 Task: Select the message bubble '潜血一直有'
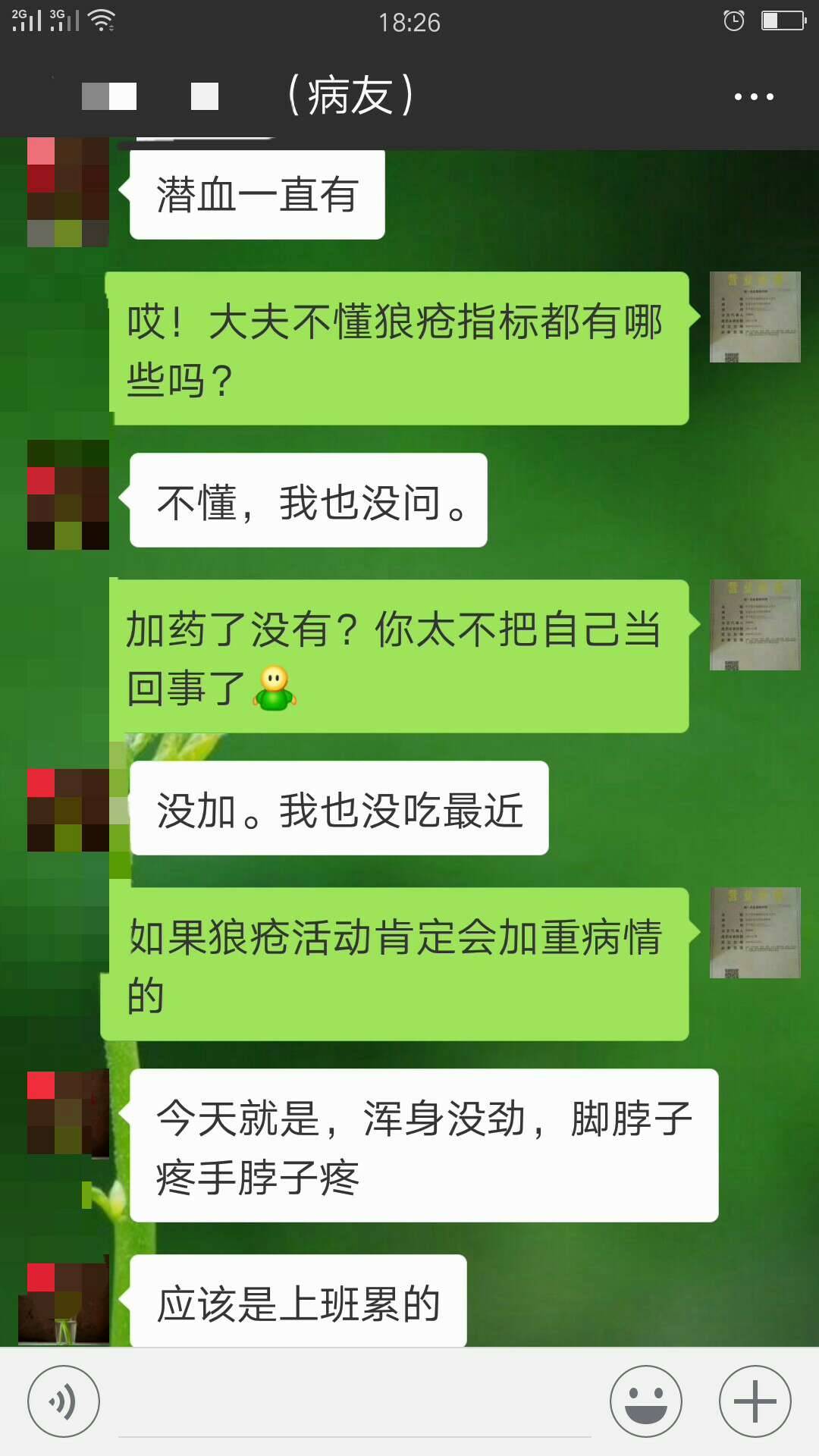click(255, 193)
